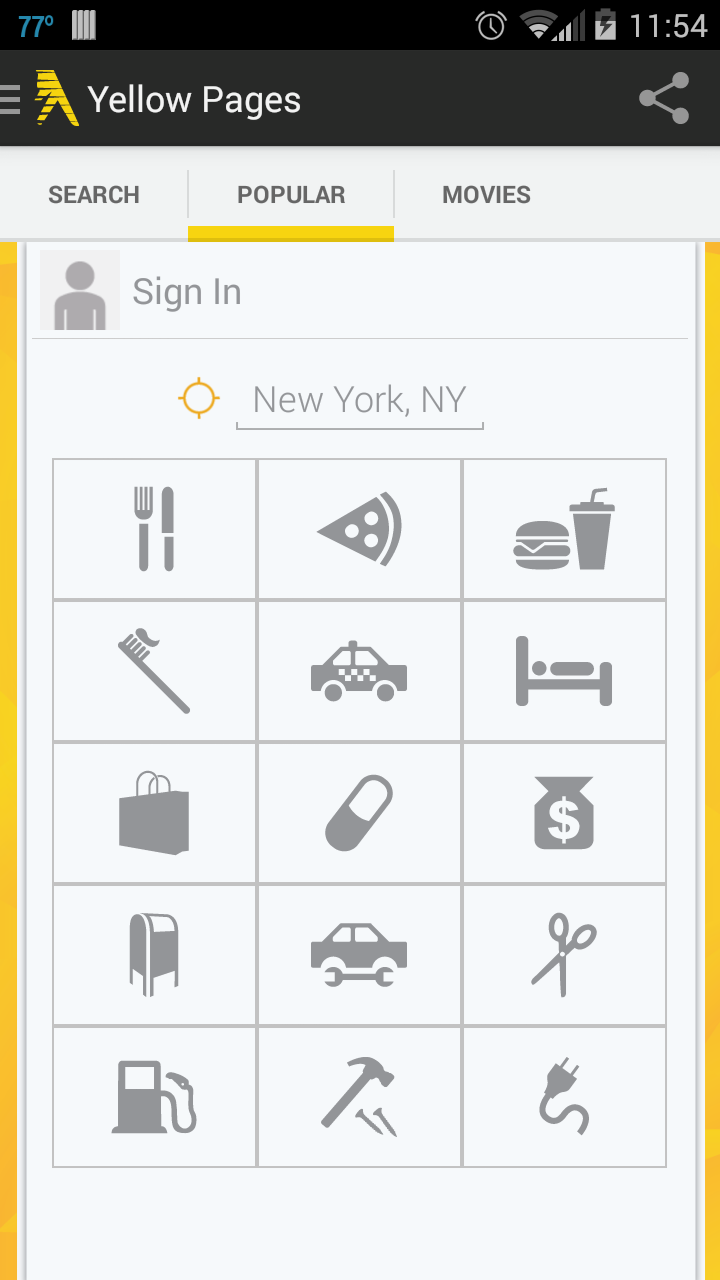This screenshot has width=720, height=1280.
Task: Open the dentists toothbrush category
Action: pyautogui.click(x=153, y=671)
